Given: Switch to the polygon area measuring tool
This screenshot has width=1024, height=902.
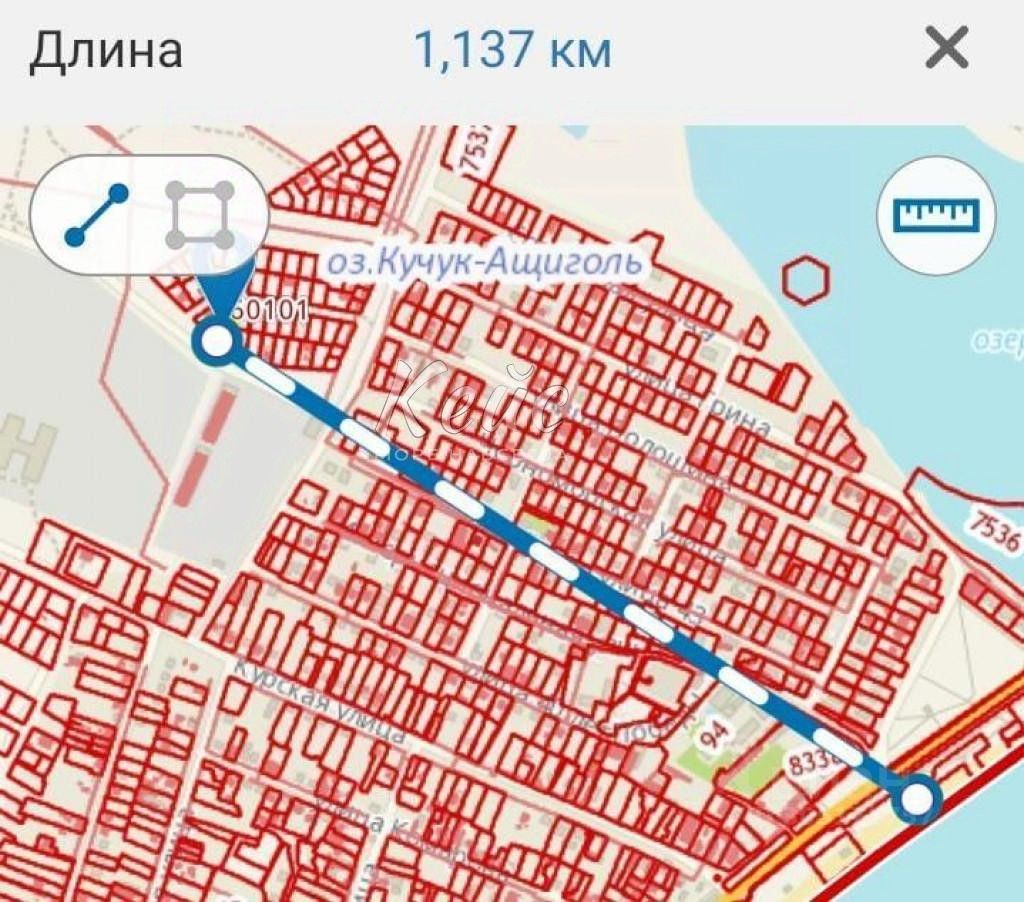Looking at the screenshot, I should [x=200, y=215].
